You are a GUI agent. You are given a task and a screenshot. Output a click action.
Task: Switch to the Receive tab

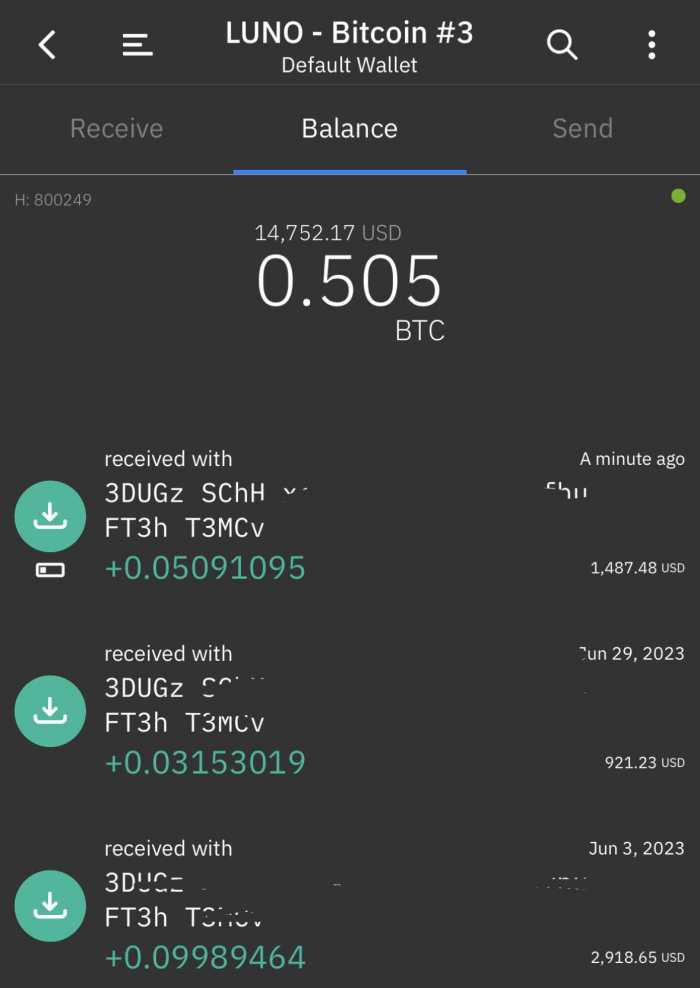tap(116, 129)
